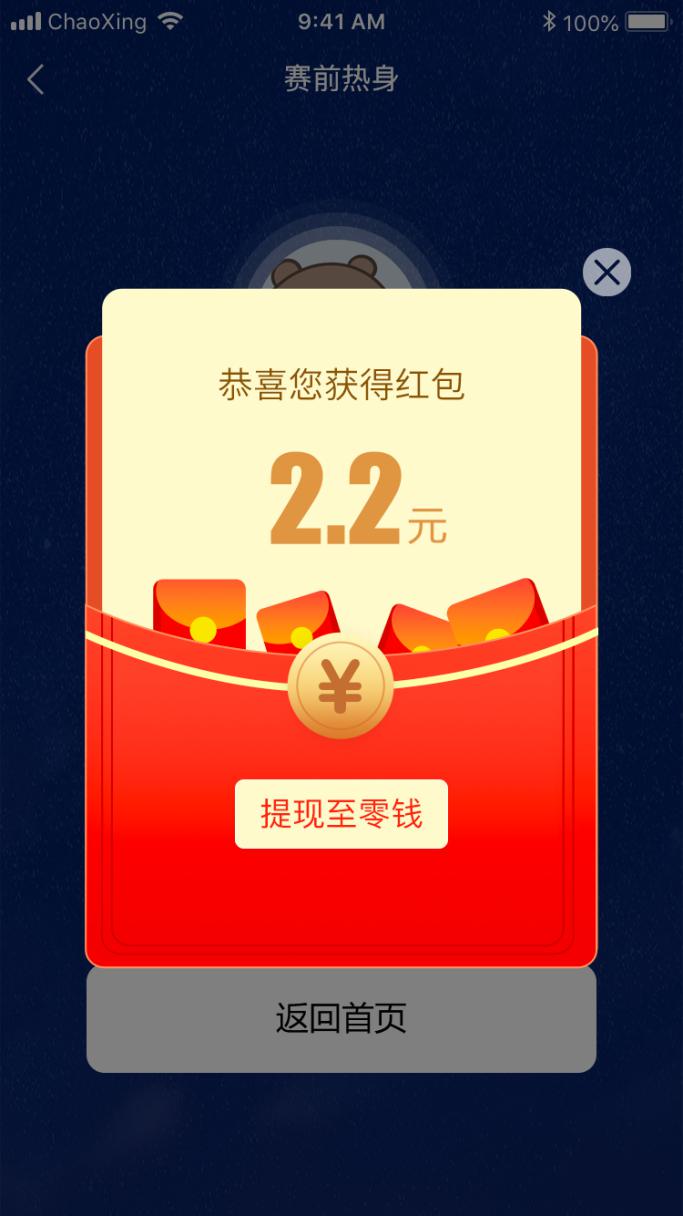Dismiss the red packet popup

[x=606, y=272]
